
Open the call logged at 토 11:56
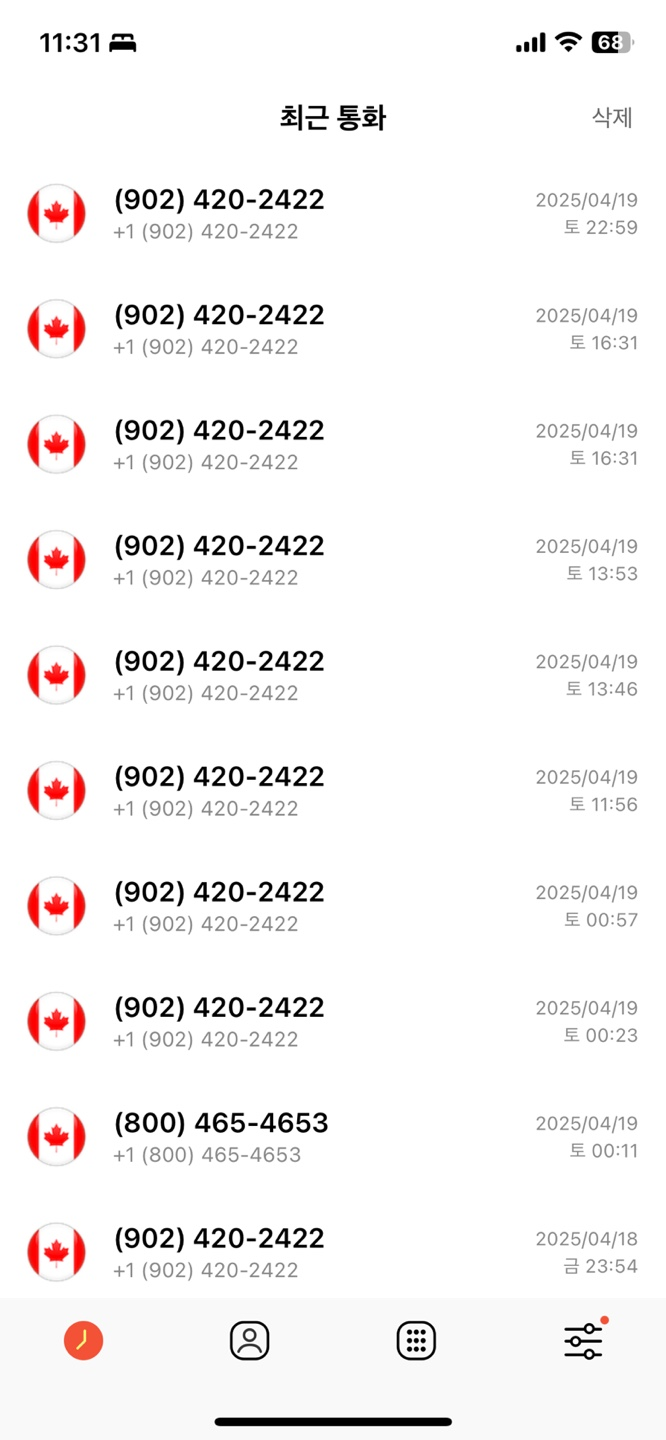click(x=333, y=791)
